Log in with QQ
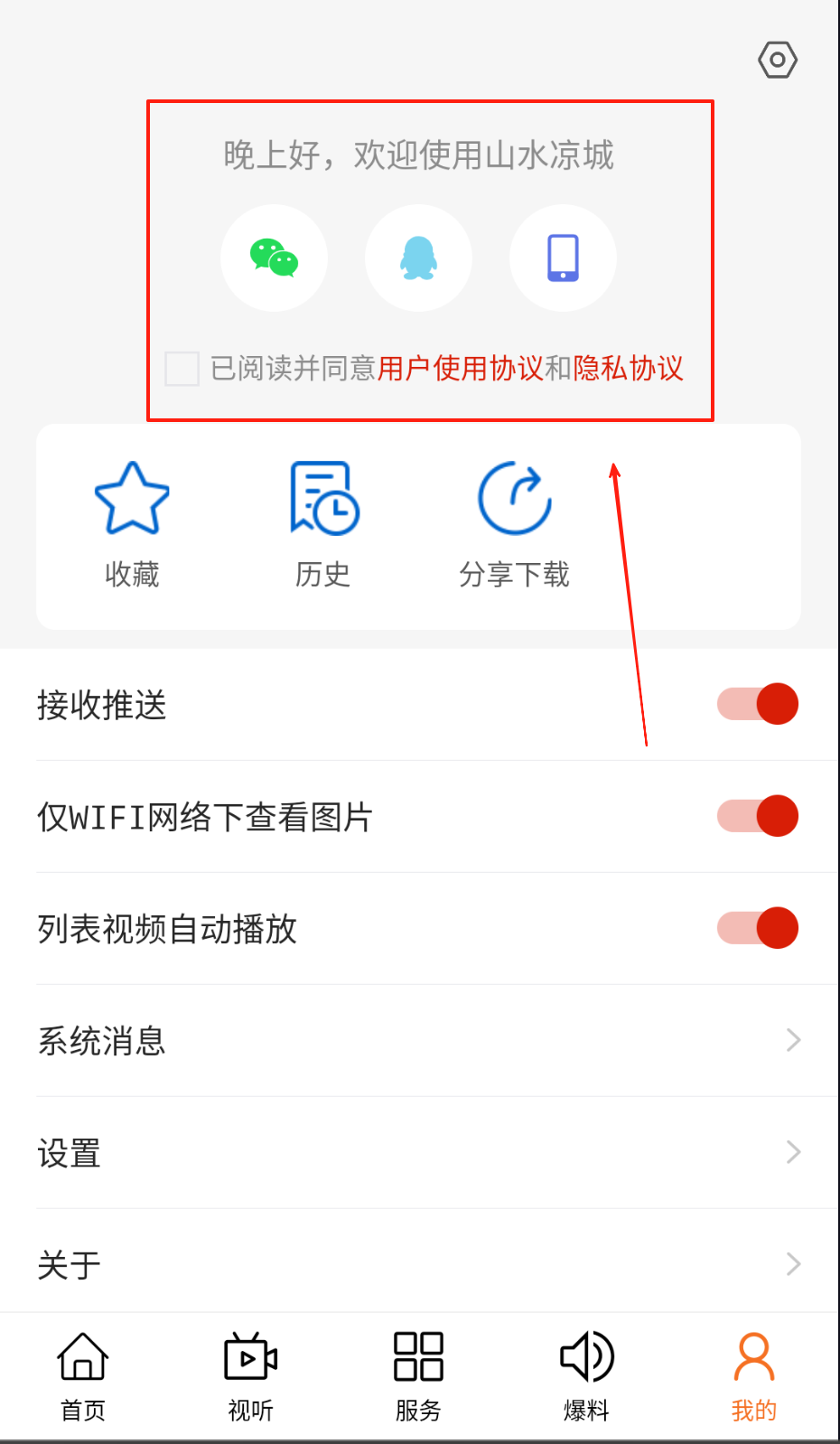 coord(418,258)
